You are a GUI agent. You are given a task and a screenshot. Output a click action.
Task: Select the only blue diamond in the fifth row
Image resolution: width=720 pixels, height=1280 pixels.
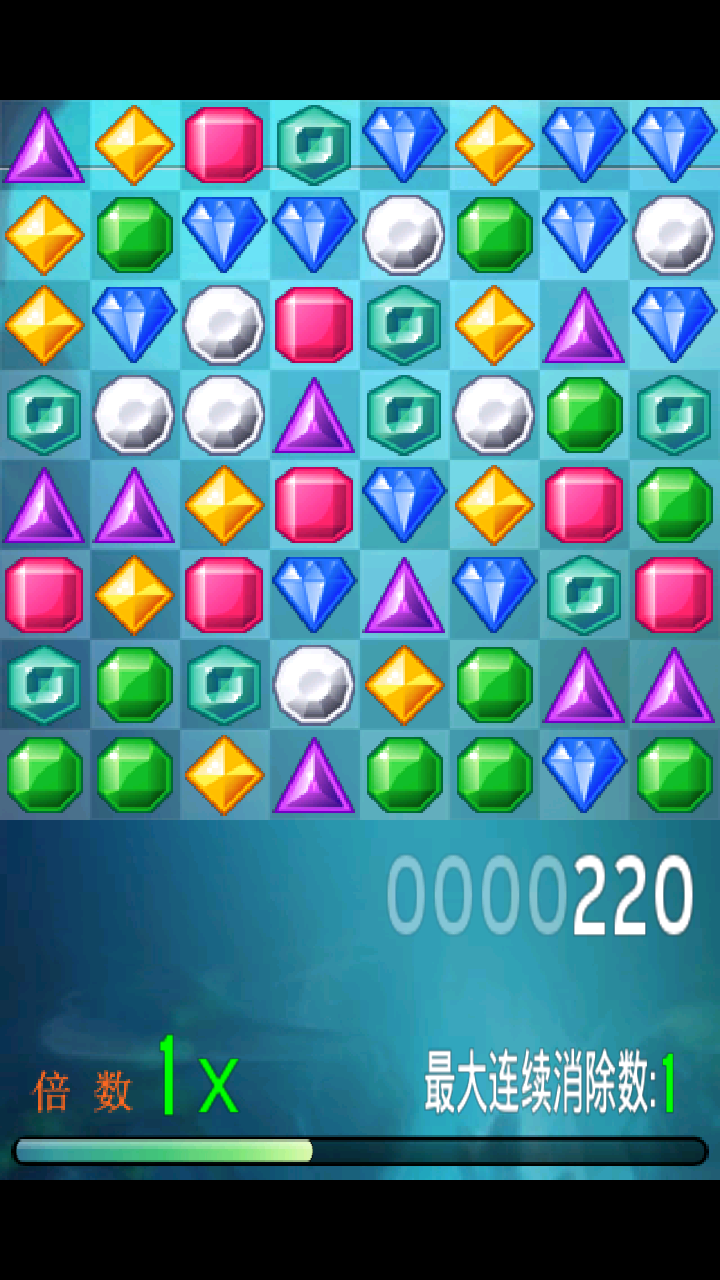pos(404,503)
